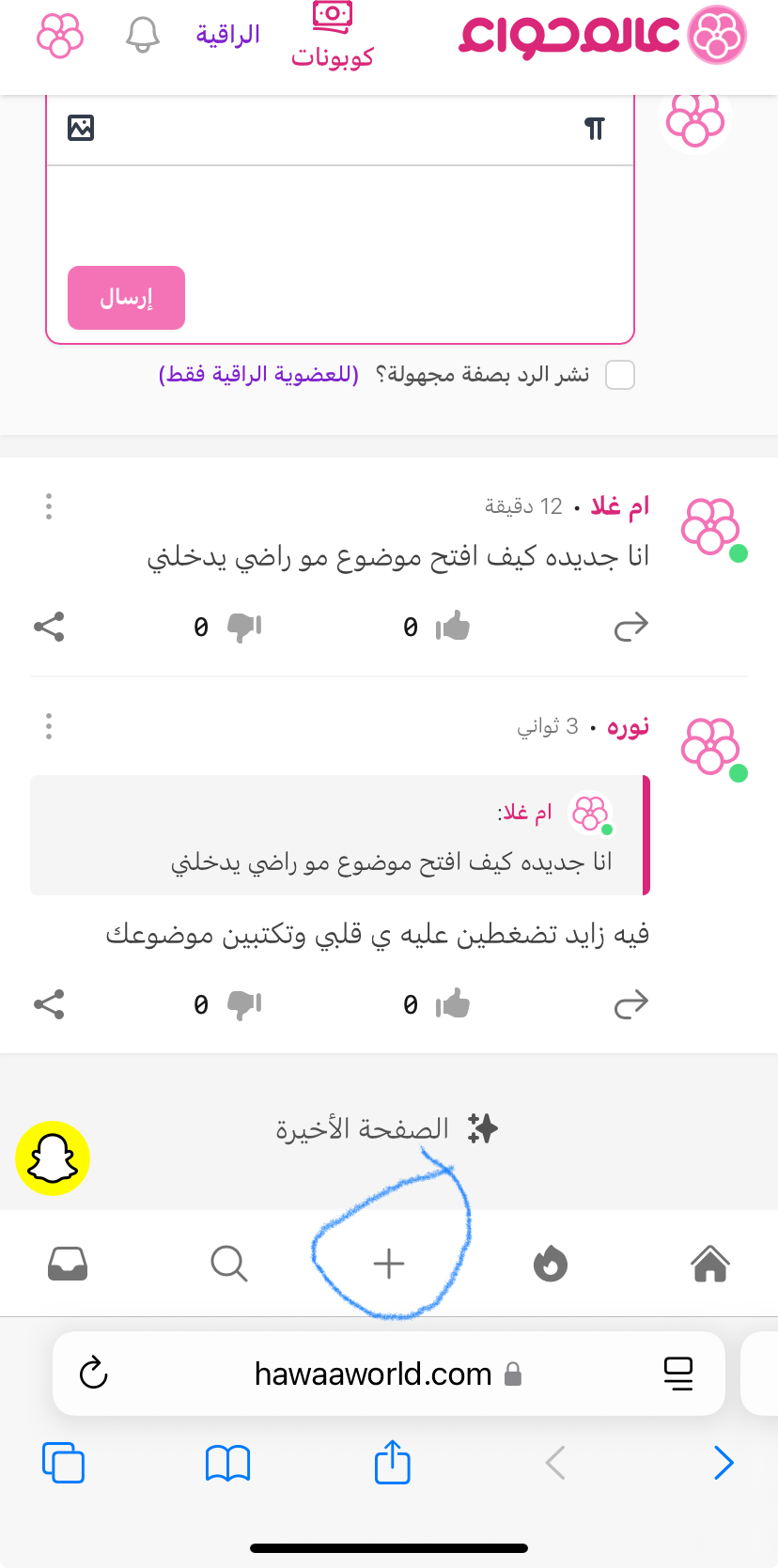Share the comment by ام غلا
778x1568 pixels.
coord(49,627)
